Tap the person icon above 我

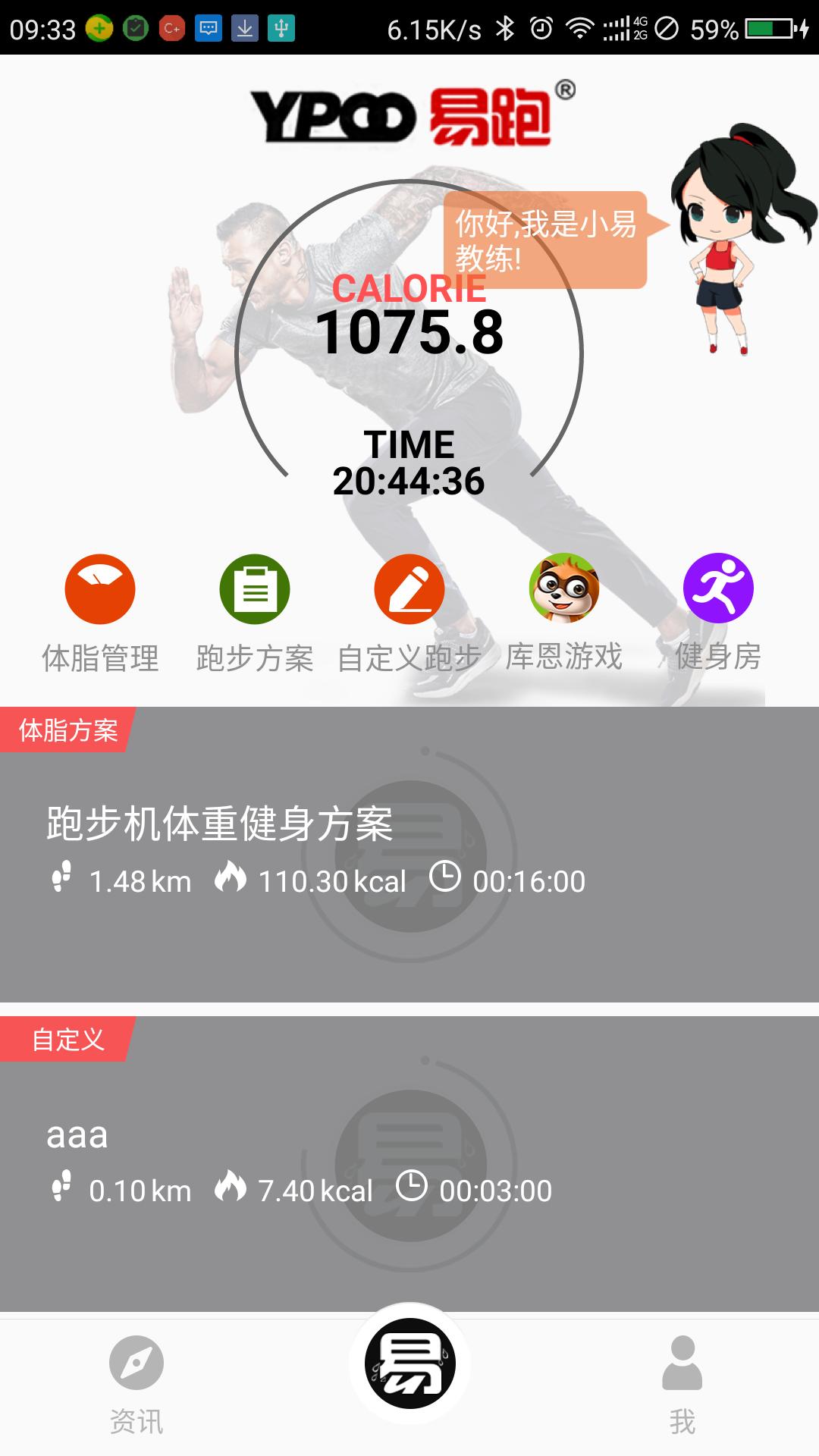point(682,1361)
